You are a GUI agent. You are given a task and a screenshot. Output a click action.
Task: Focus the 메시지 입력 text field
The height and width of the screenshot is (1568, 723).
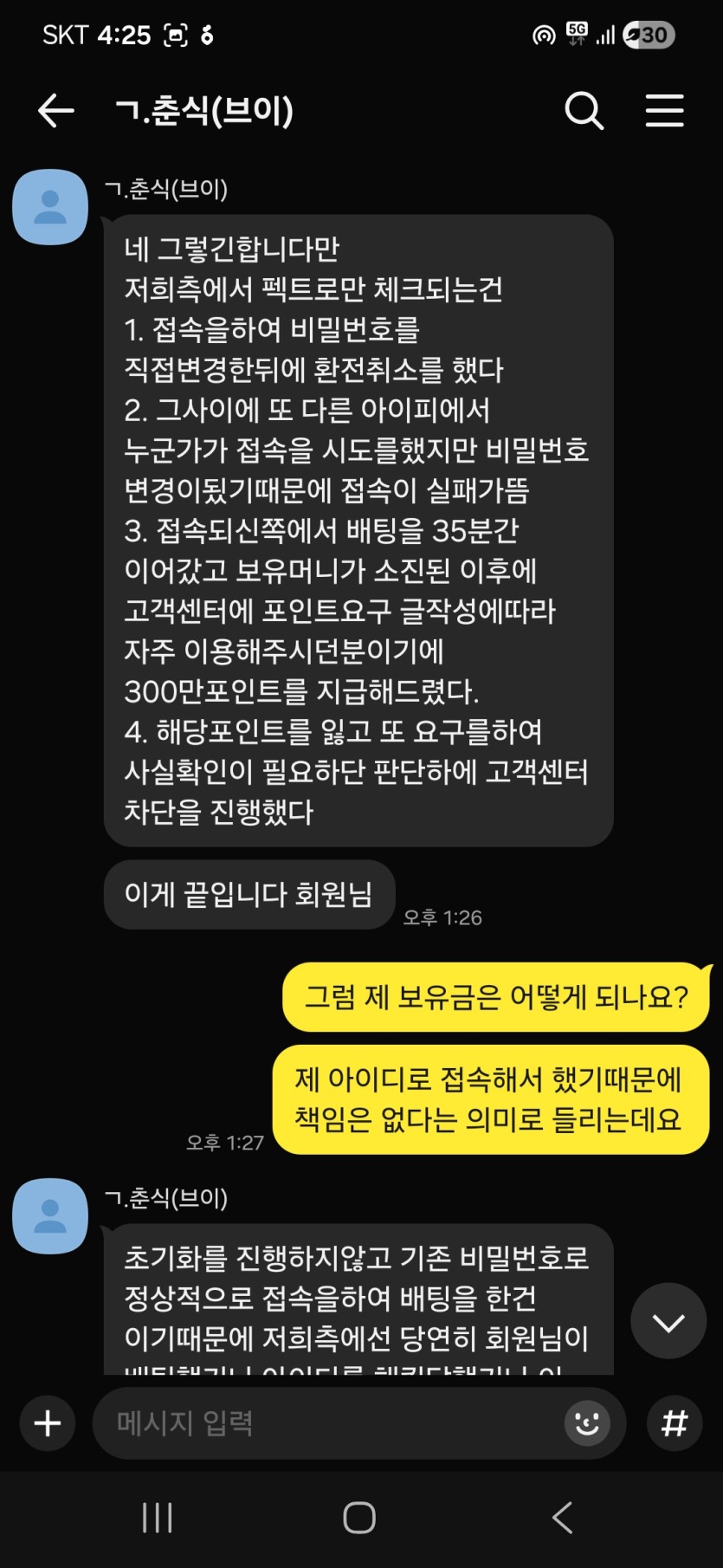tap(329, 1423)
